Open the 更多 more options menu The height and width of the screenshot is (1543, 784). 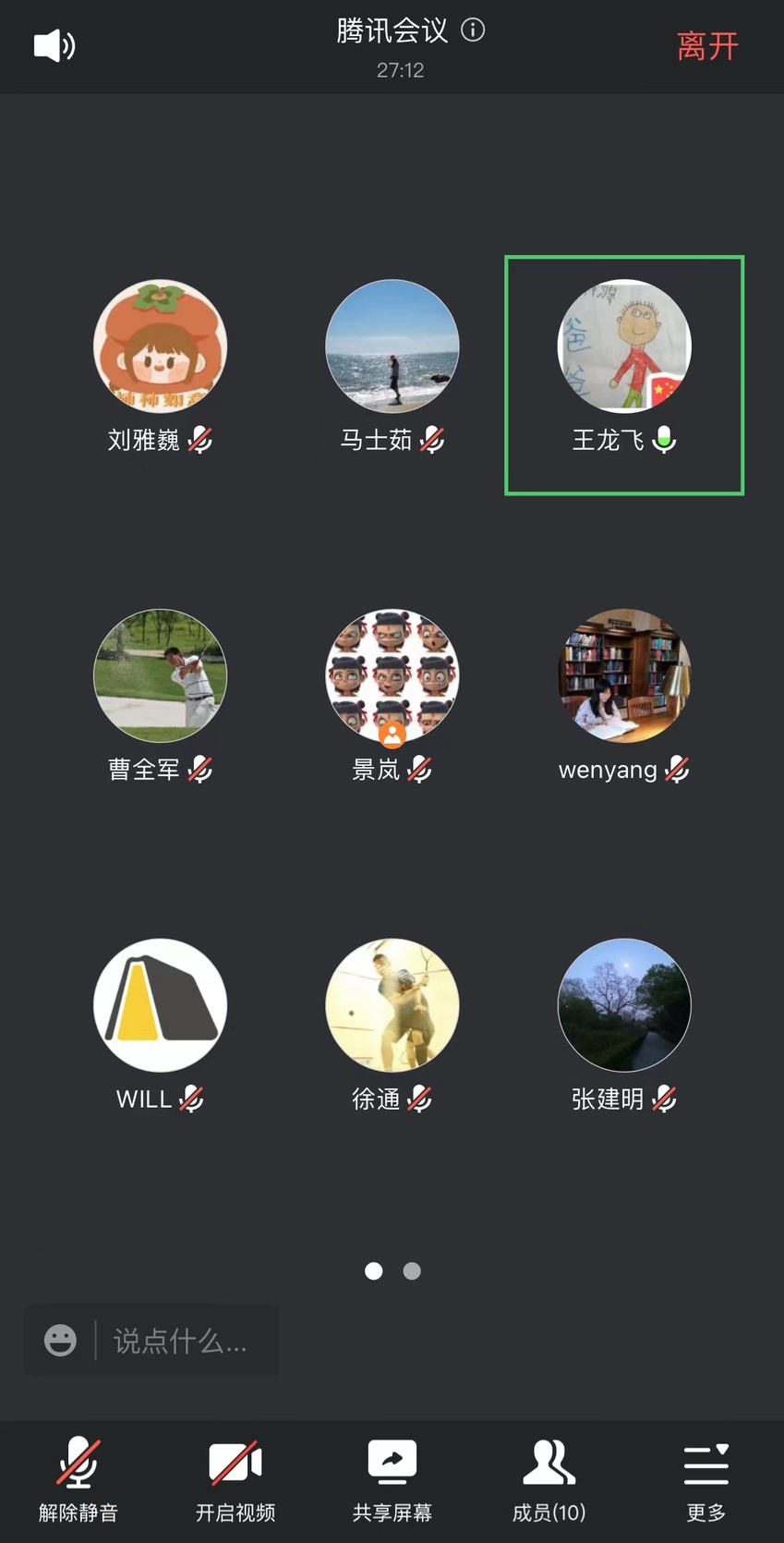(x=706, y=1480)
